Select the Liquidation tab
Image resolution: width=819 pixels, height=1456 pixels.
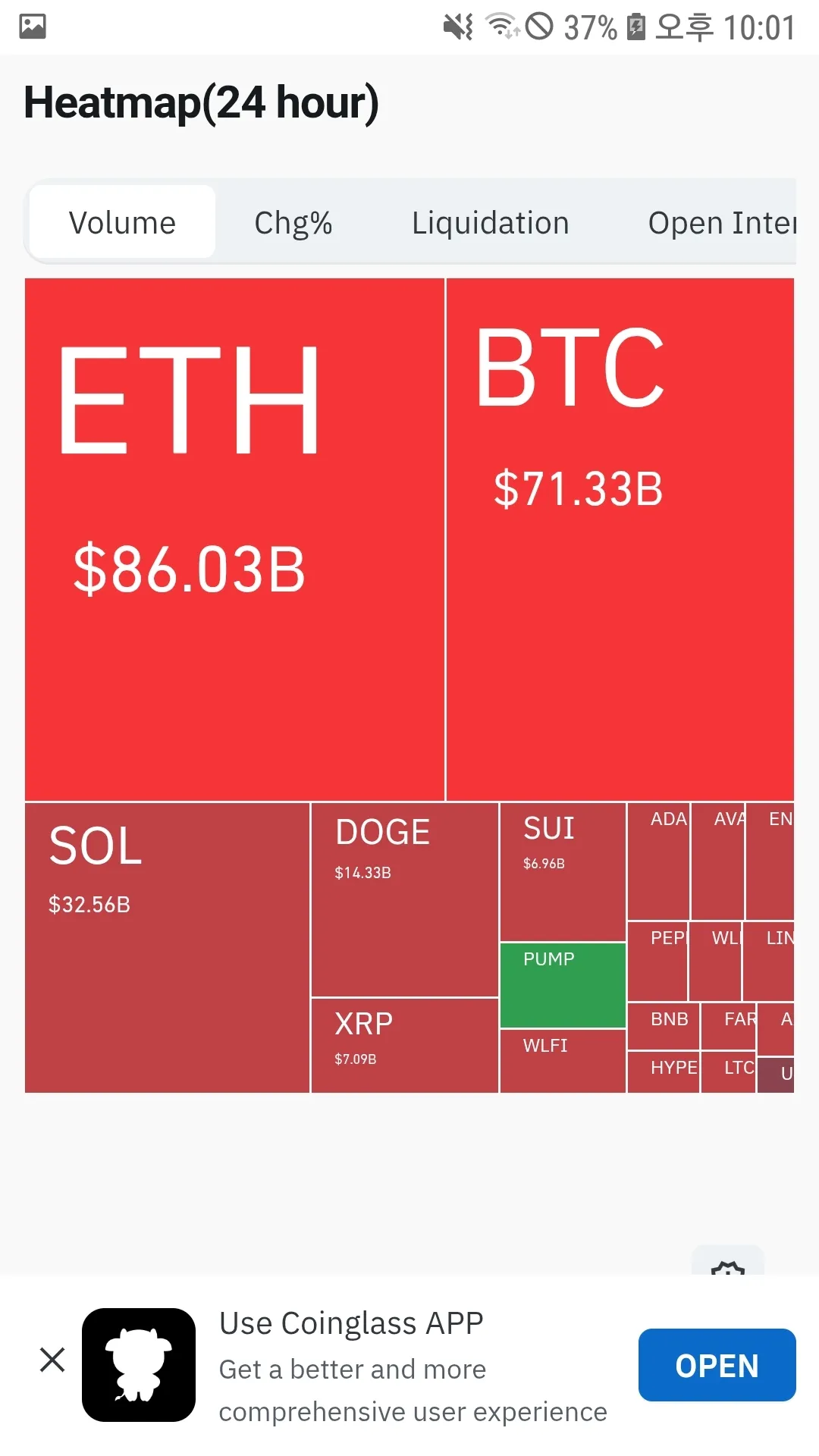tap(490, 223)
